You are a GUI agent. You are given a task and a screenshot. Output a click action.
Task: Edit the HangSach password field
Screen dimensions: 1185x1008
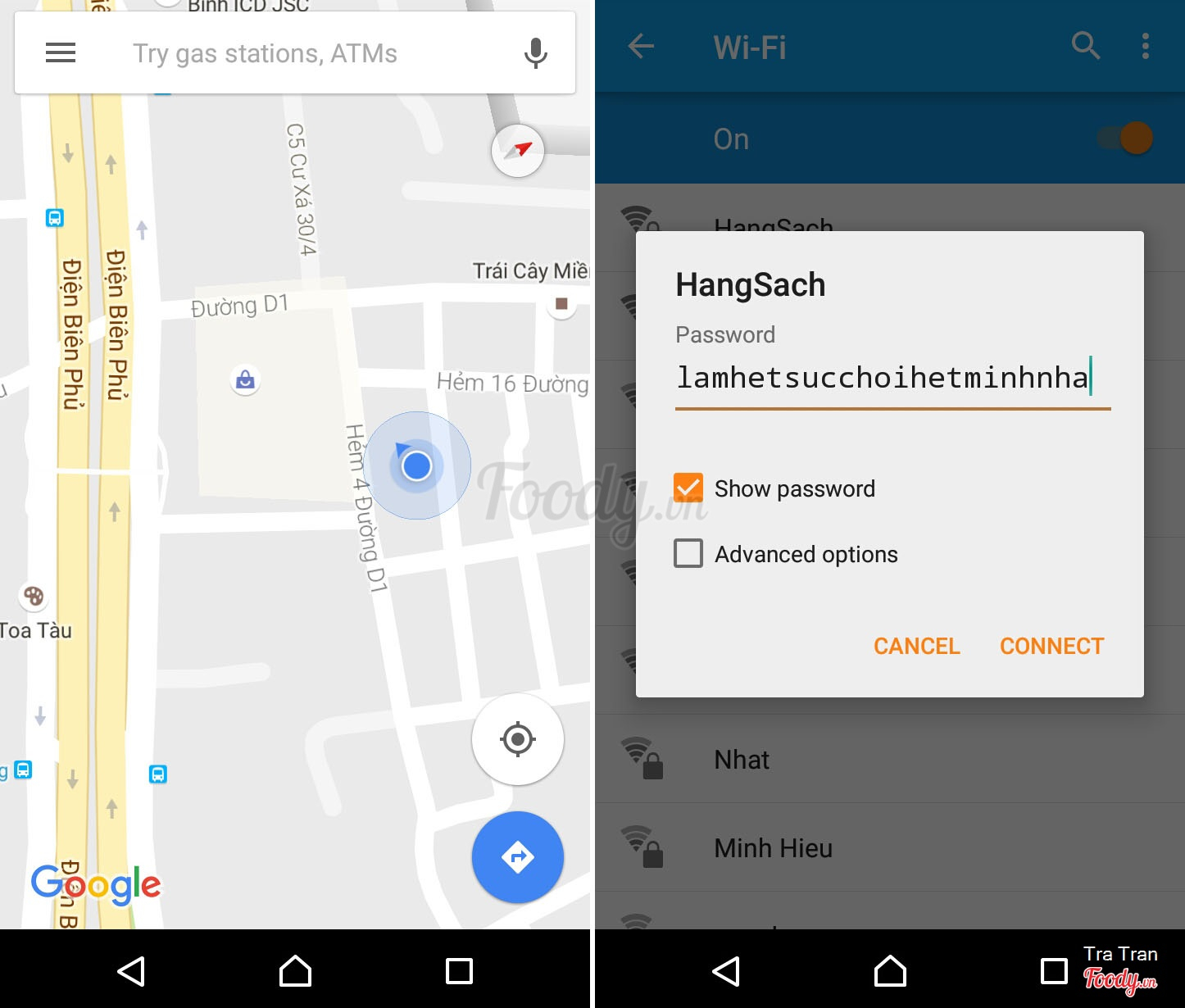pyautogui.click(x=882, y=378)
